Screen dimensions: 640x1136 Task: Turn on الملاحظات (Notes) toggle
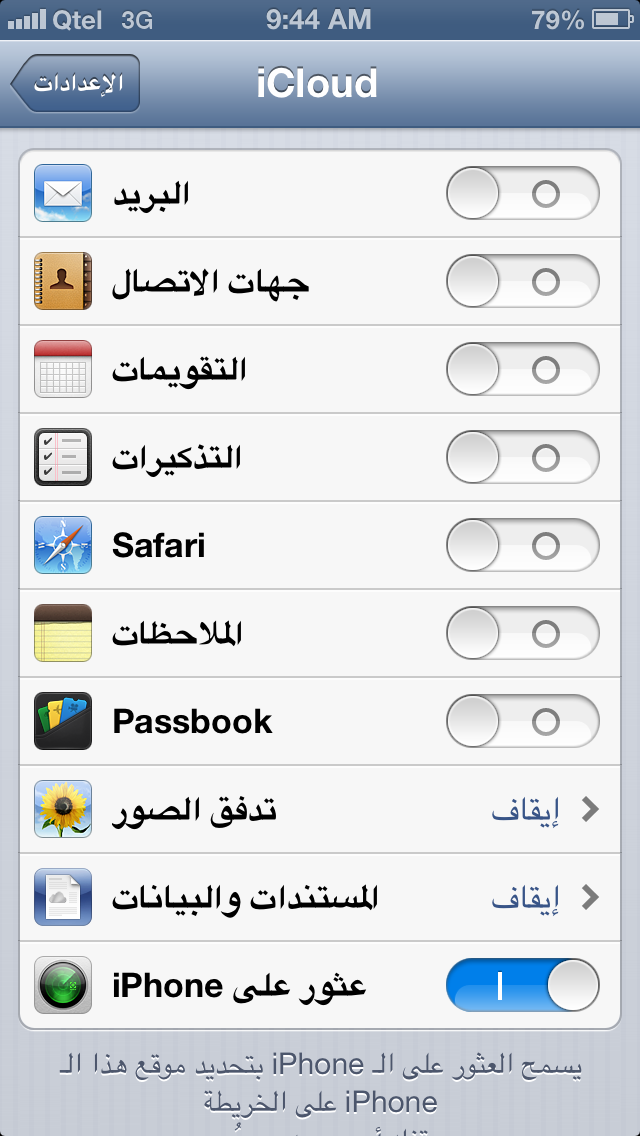522,634
